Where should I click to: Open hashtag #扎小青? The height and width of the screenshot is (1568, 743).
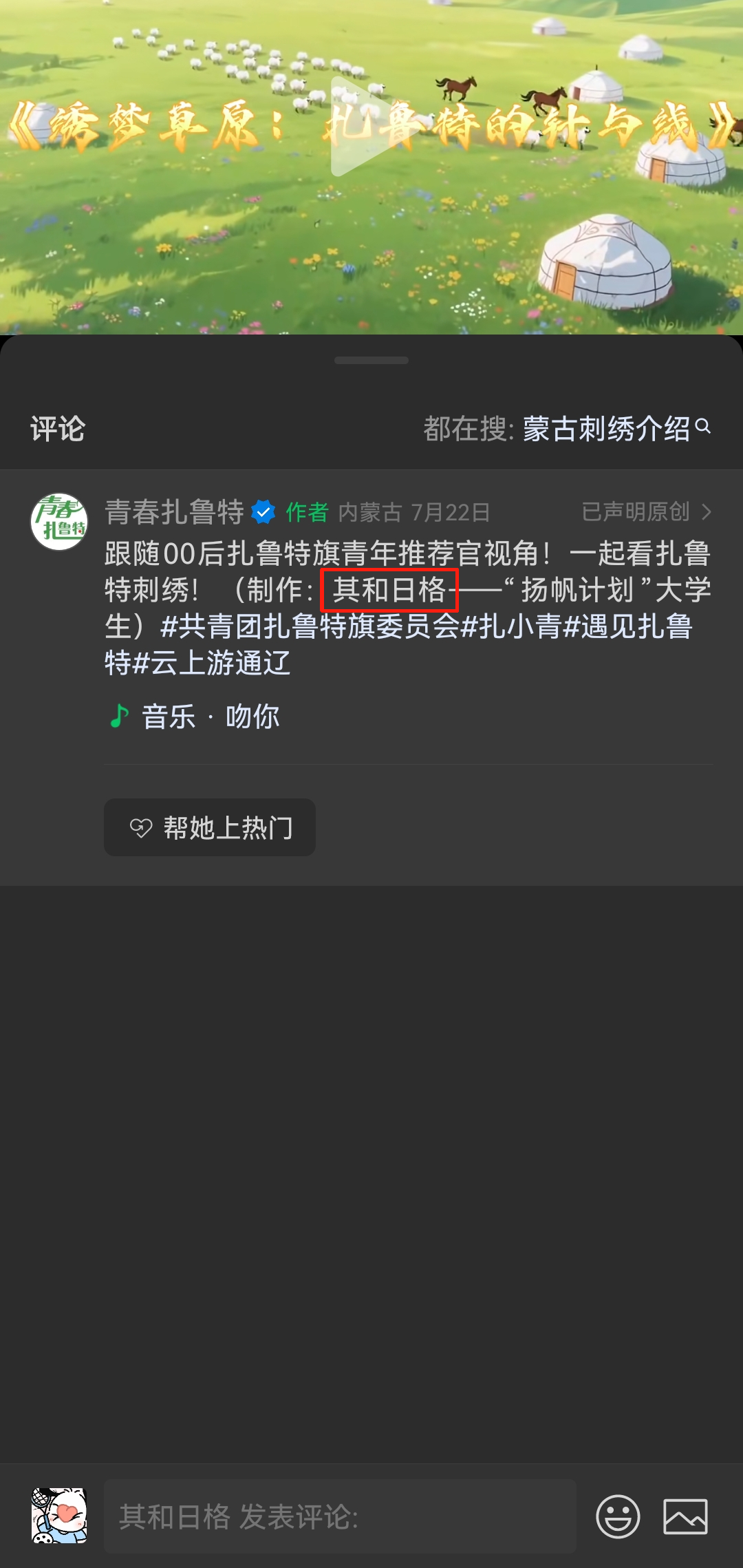[510, 627]
